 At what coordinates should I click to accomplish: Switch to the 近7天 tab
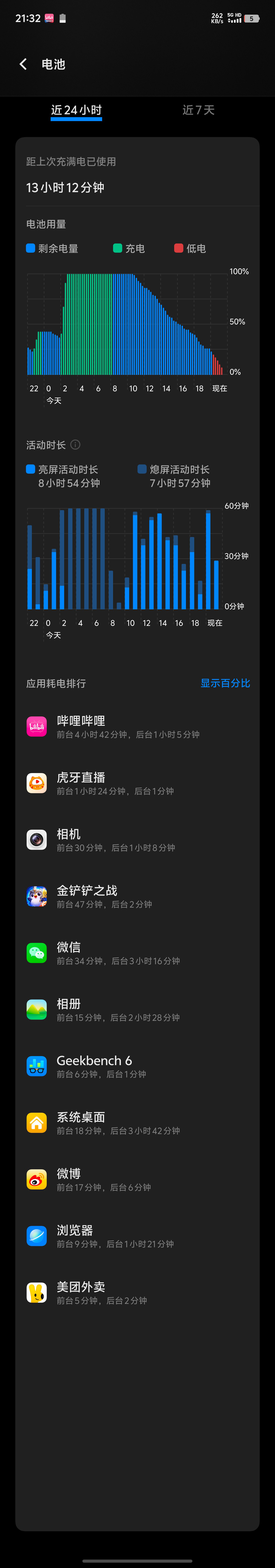(x=198, y=110)
